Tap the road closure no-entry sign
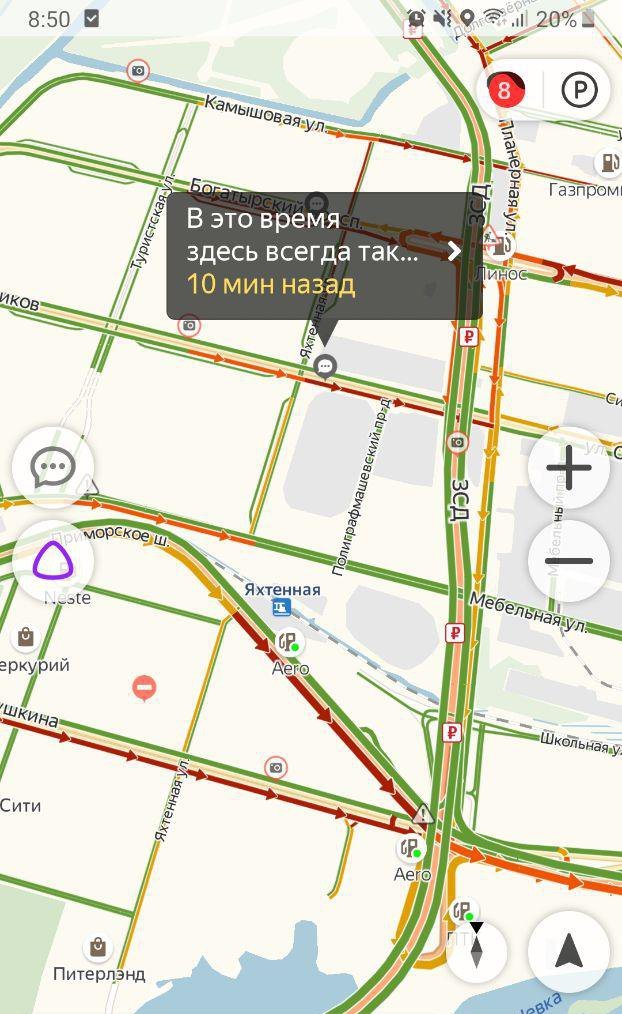The width and height of the screenshot is (622, 1014). click(145, 687)
